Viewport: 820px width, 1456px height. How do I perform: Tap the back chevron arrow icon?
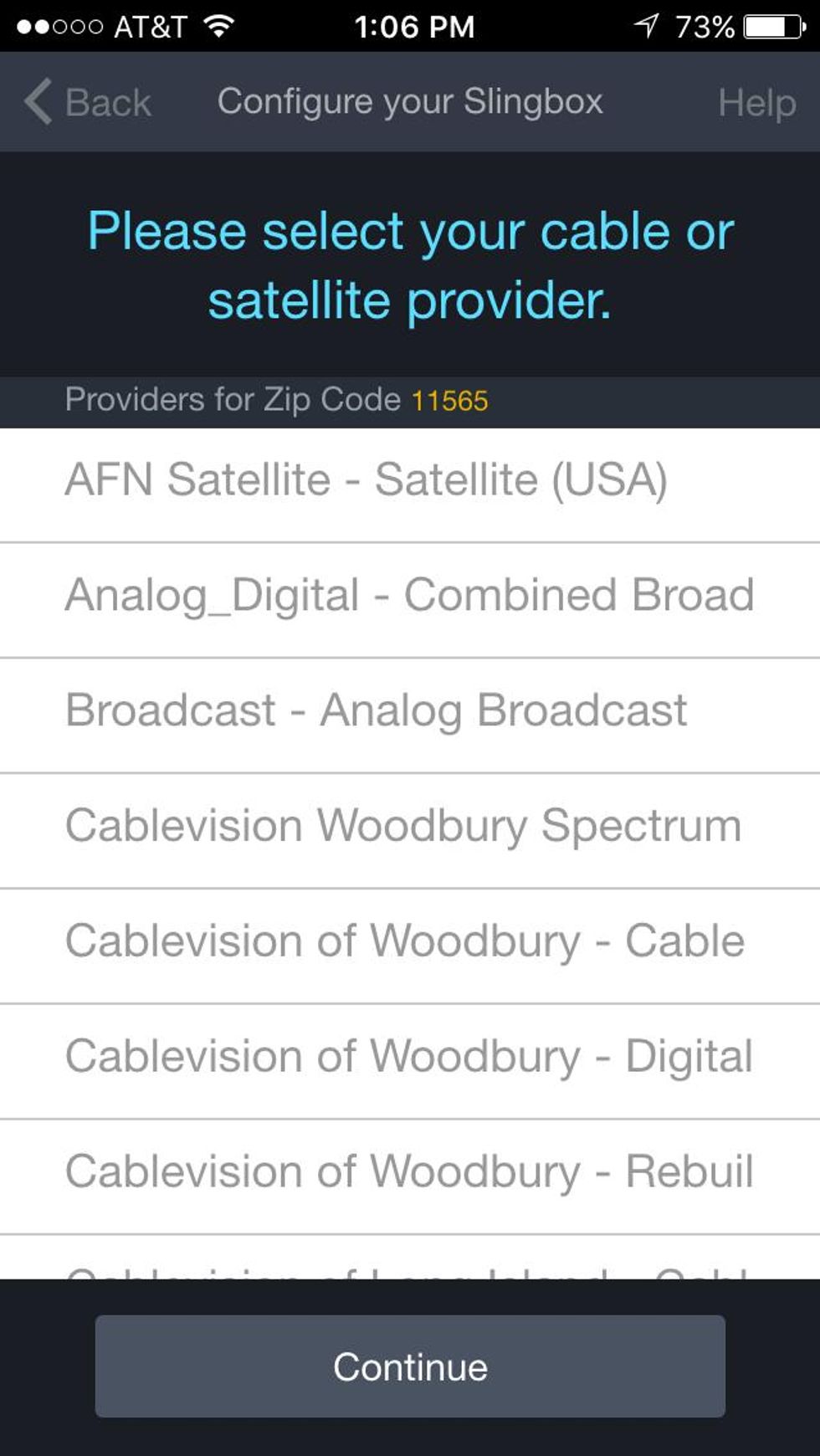pos(33,100)
